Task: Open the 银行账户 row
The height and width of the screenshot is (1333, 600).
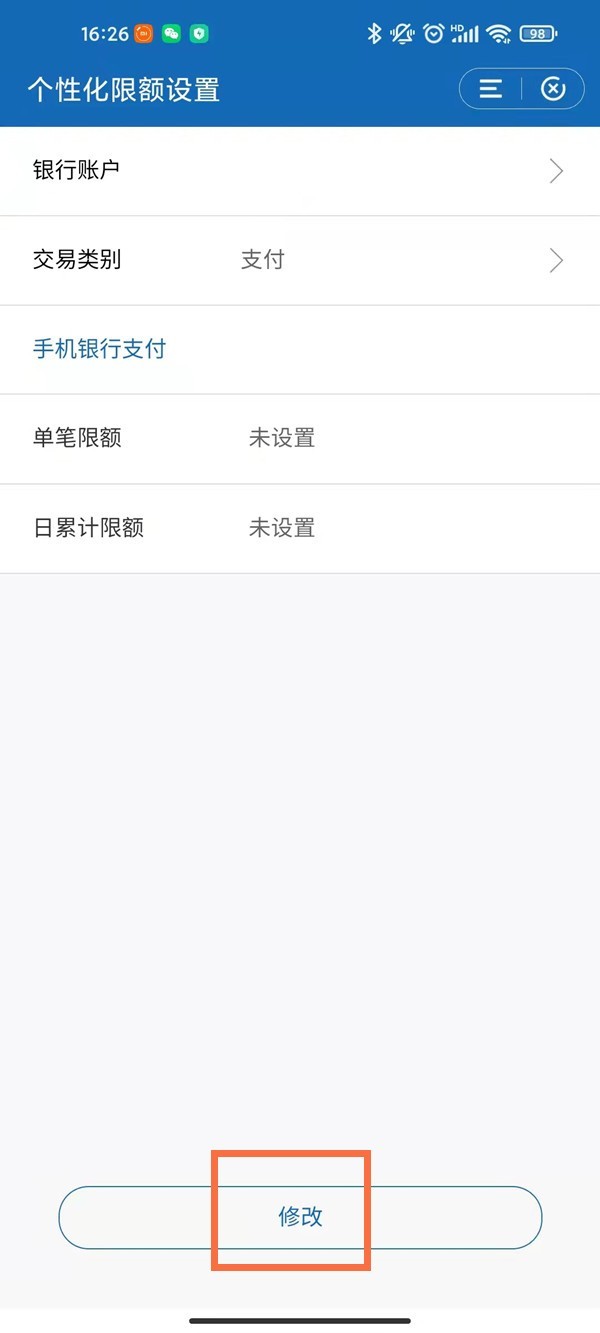Action: (x=300, y=171)
